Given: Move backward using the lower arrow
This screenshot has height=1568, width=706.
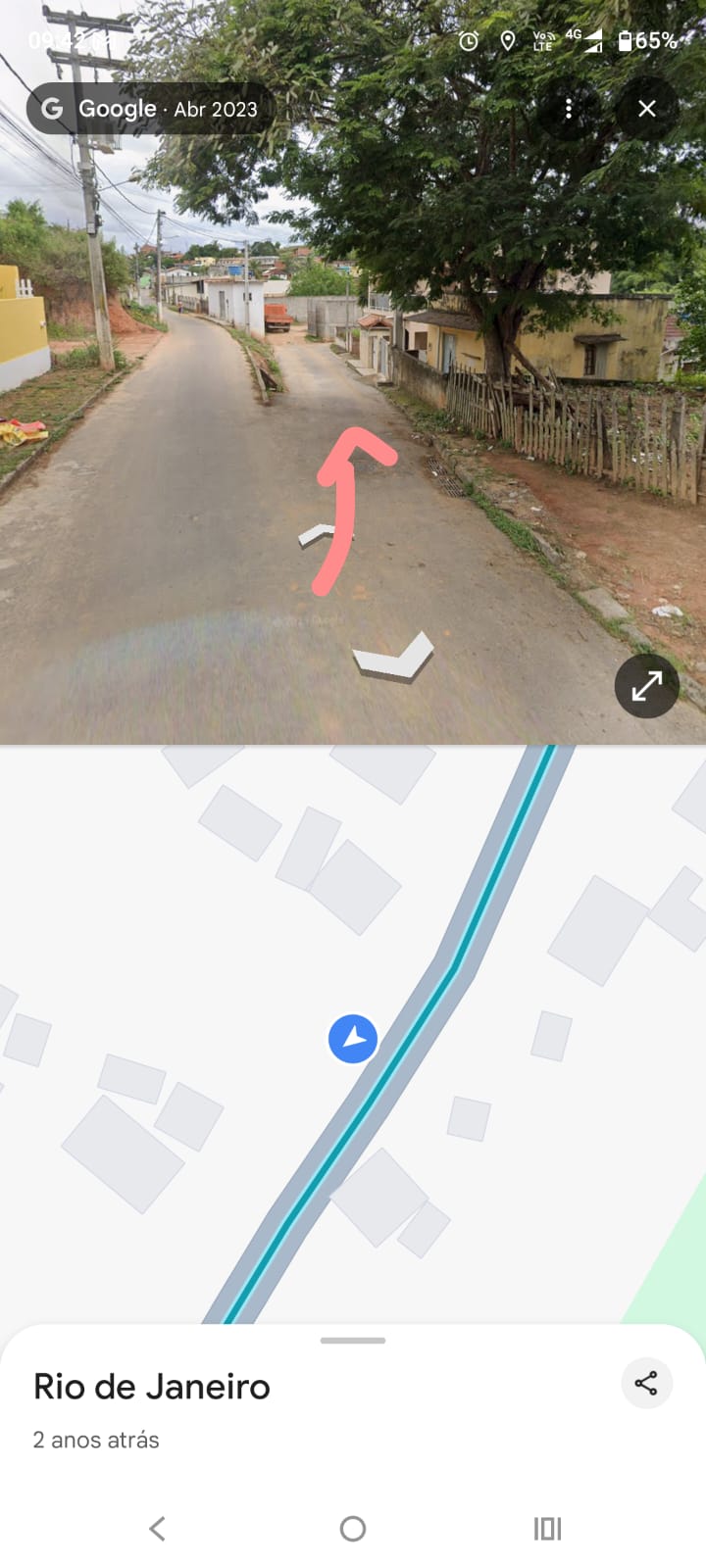Looking at the screenshot, I should tap(394, 659).
